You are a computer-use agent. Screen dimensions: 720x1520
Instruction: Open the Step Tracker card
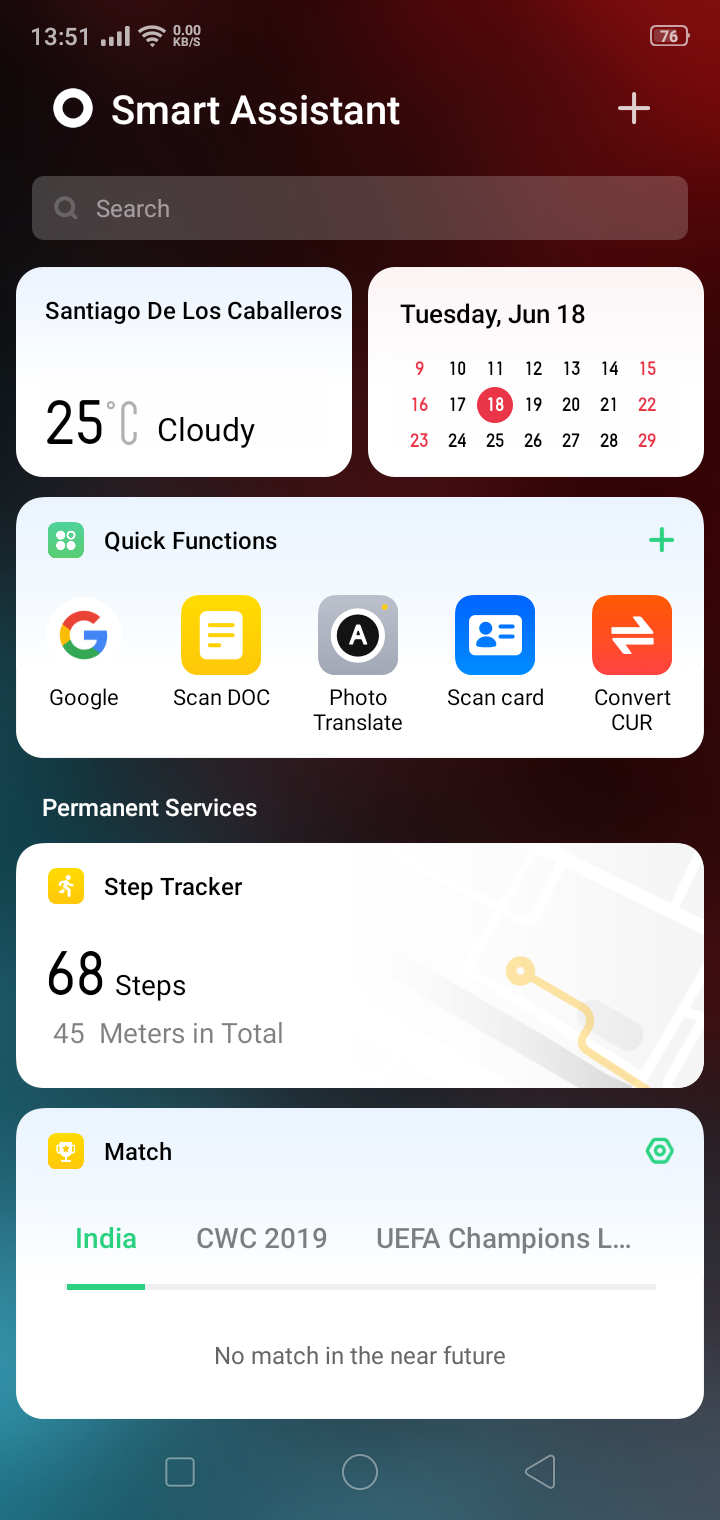(x=360, y=965)
